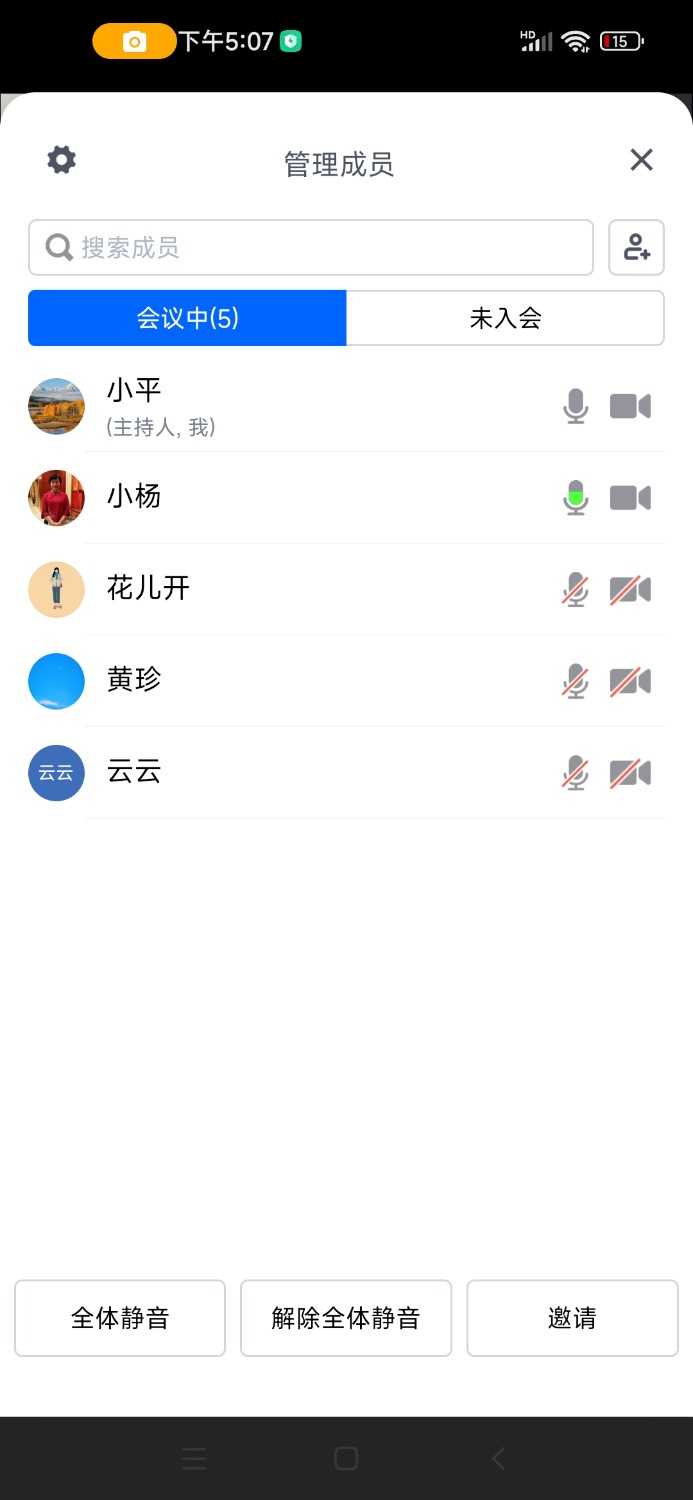Unmute 云云's microphone

[576, 773]
